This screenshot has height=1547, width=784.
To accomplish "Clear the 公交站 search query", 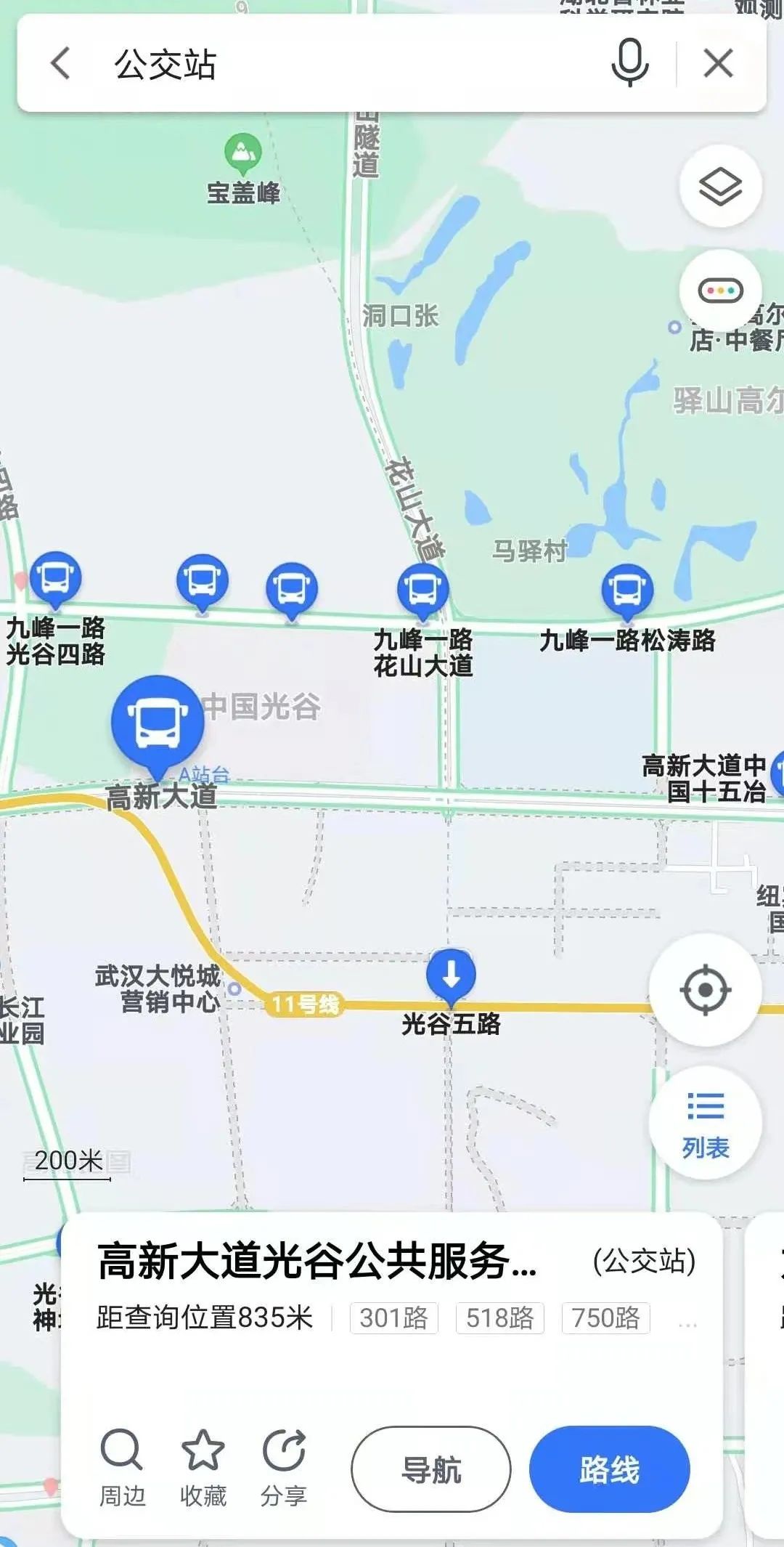I will tap(718, 64).
